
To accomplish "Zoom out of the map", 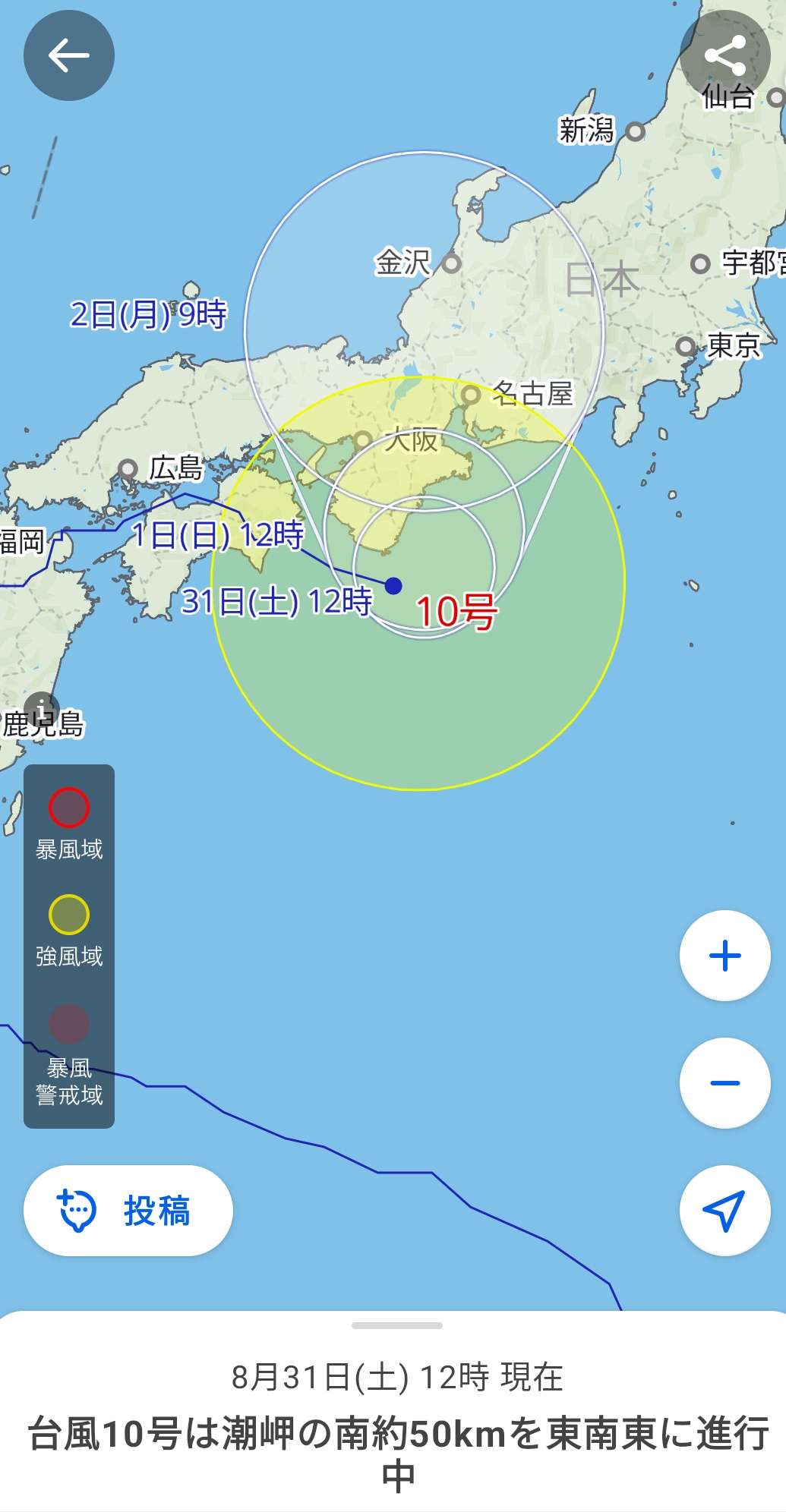I will click(724, 1082).
